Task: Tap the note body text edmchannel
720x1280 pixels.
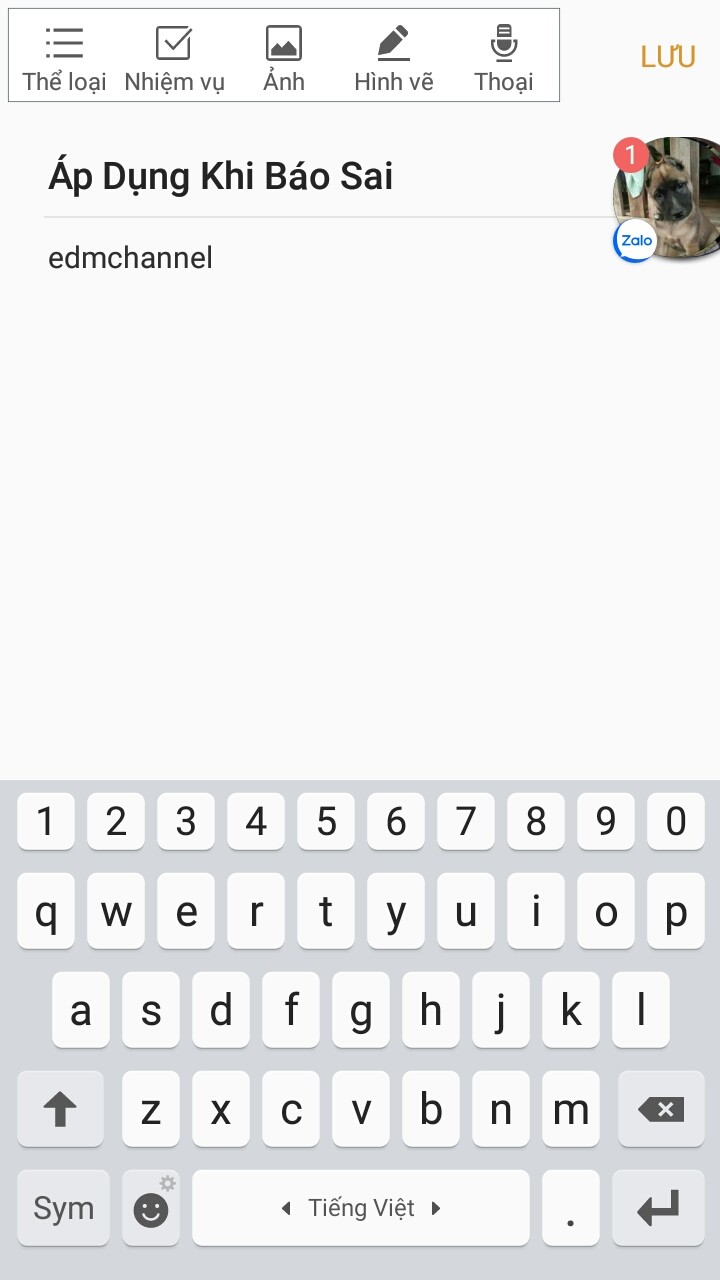Action: (x=130, y=258)
